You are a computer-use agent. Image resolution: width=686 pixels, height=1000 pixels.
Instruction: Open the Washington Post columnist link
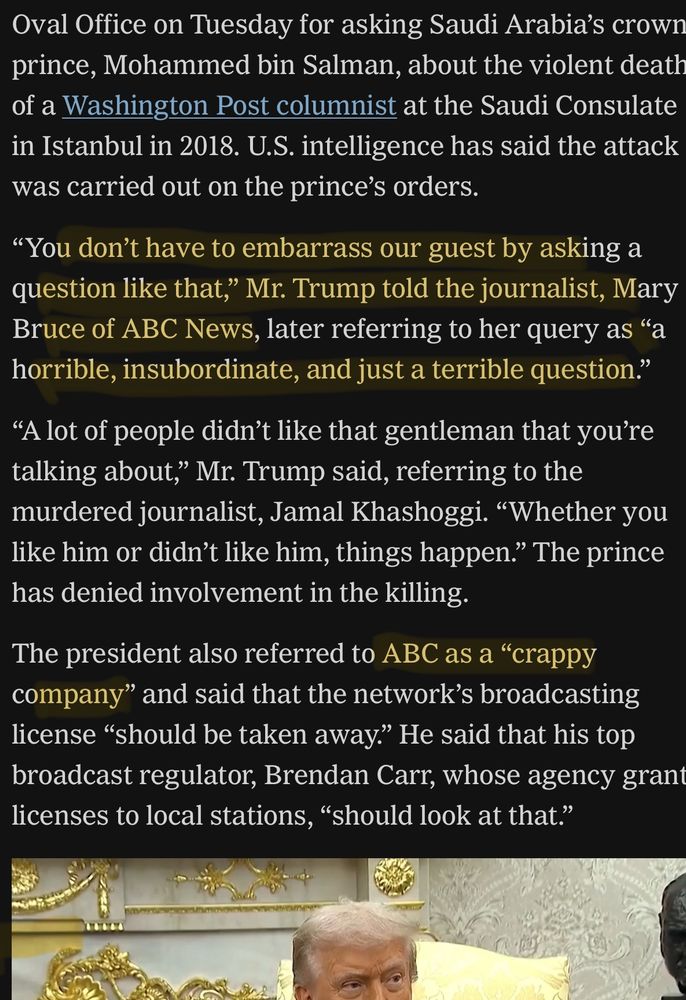point(229,105)
